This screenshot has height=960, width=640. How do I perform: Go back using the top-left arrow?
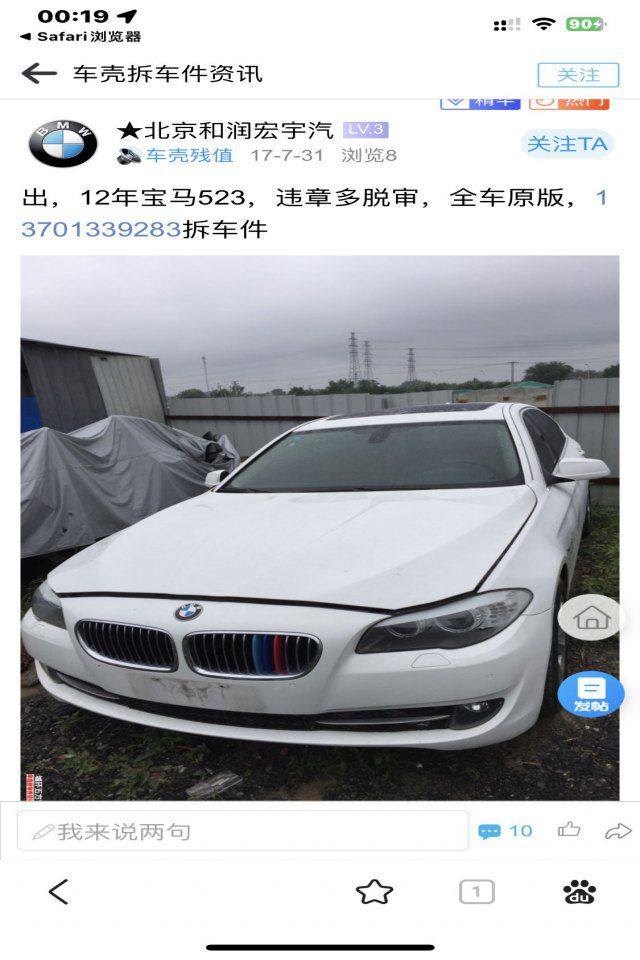click(38, 73)
